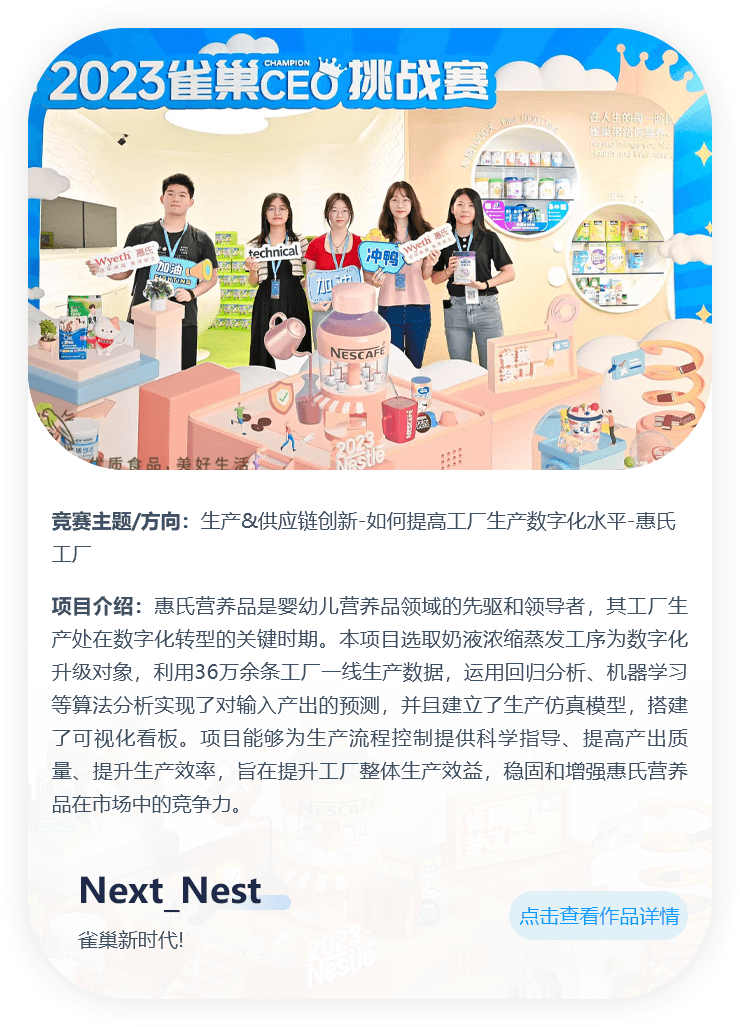Tap 点击查看作品详情 to view the project details
The width and height of the screenshot is (740, 1027).
(x=599, y=916)
